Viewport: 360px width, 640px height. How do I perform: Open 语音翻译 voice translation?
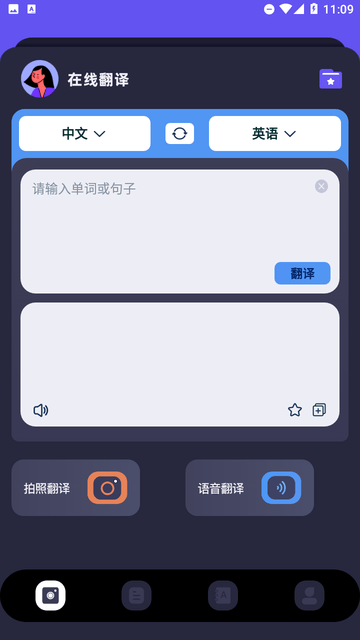pyautogui.click(x=249, y=488)
